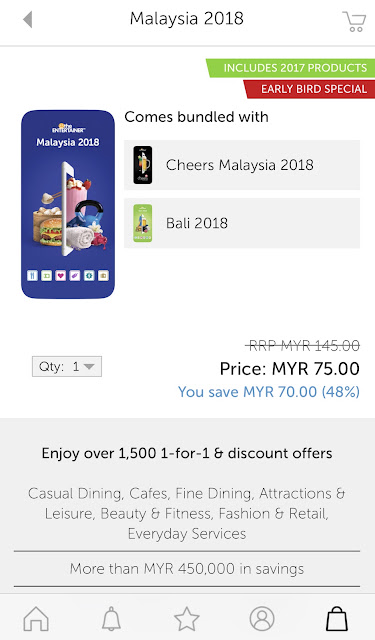Open the Bali 2018 bundled product

point(242,223)
